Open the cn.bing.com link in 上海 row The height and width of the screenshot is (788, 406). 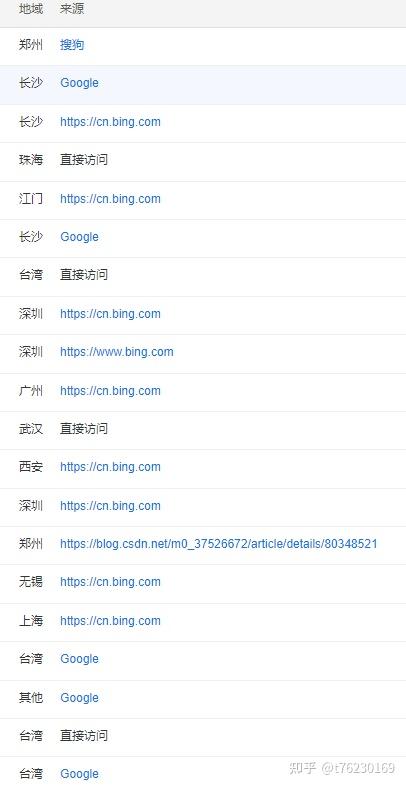coord(110,621)
